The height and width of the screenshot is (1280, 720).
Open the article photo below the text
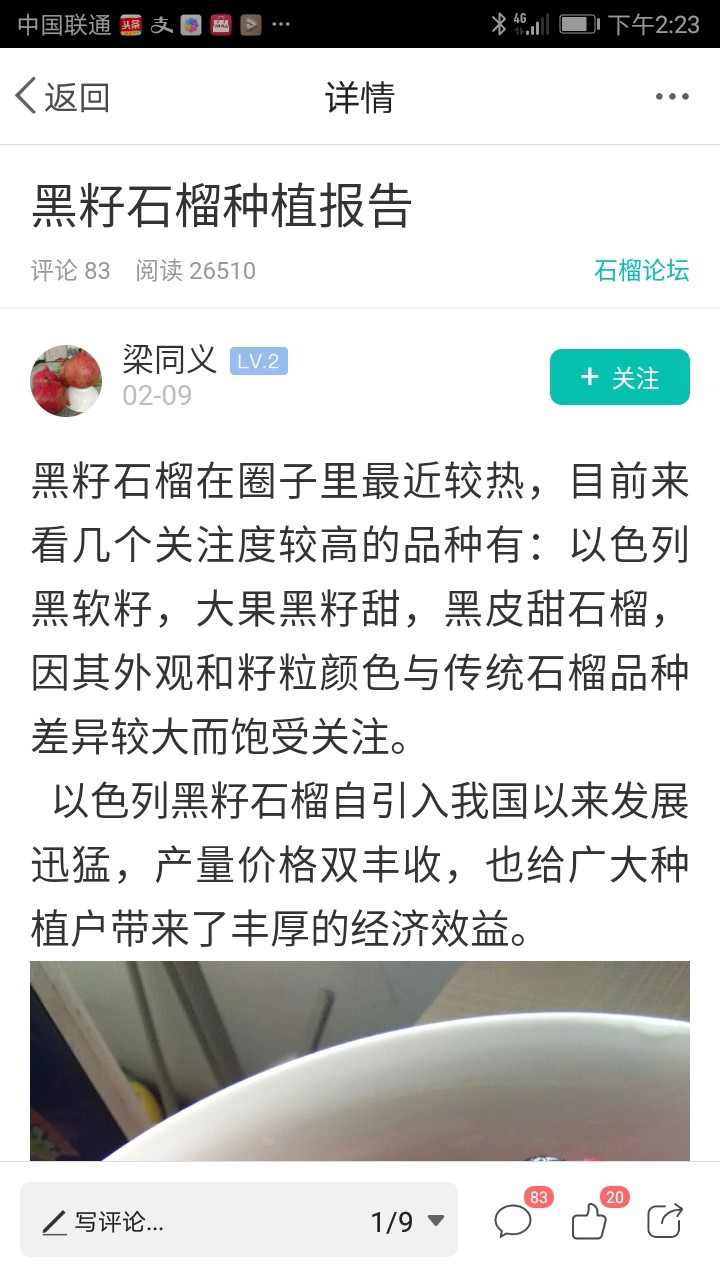[360, 1061]
